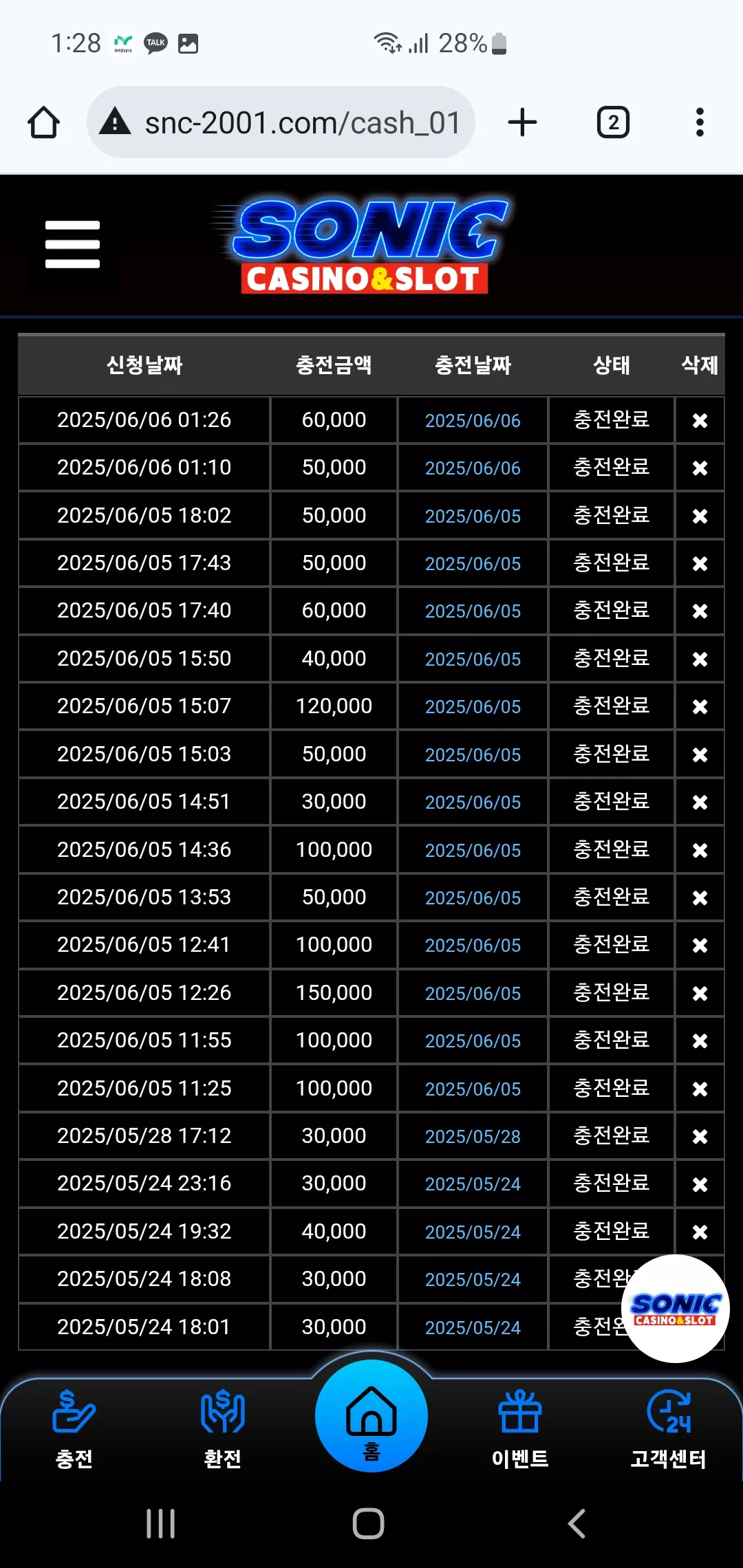Delete the 2025/06/05 18:02 entry
This screenshot has height=1568, width=743.
700,516
